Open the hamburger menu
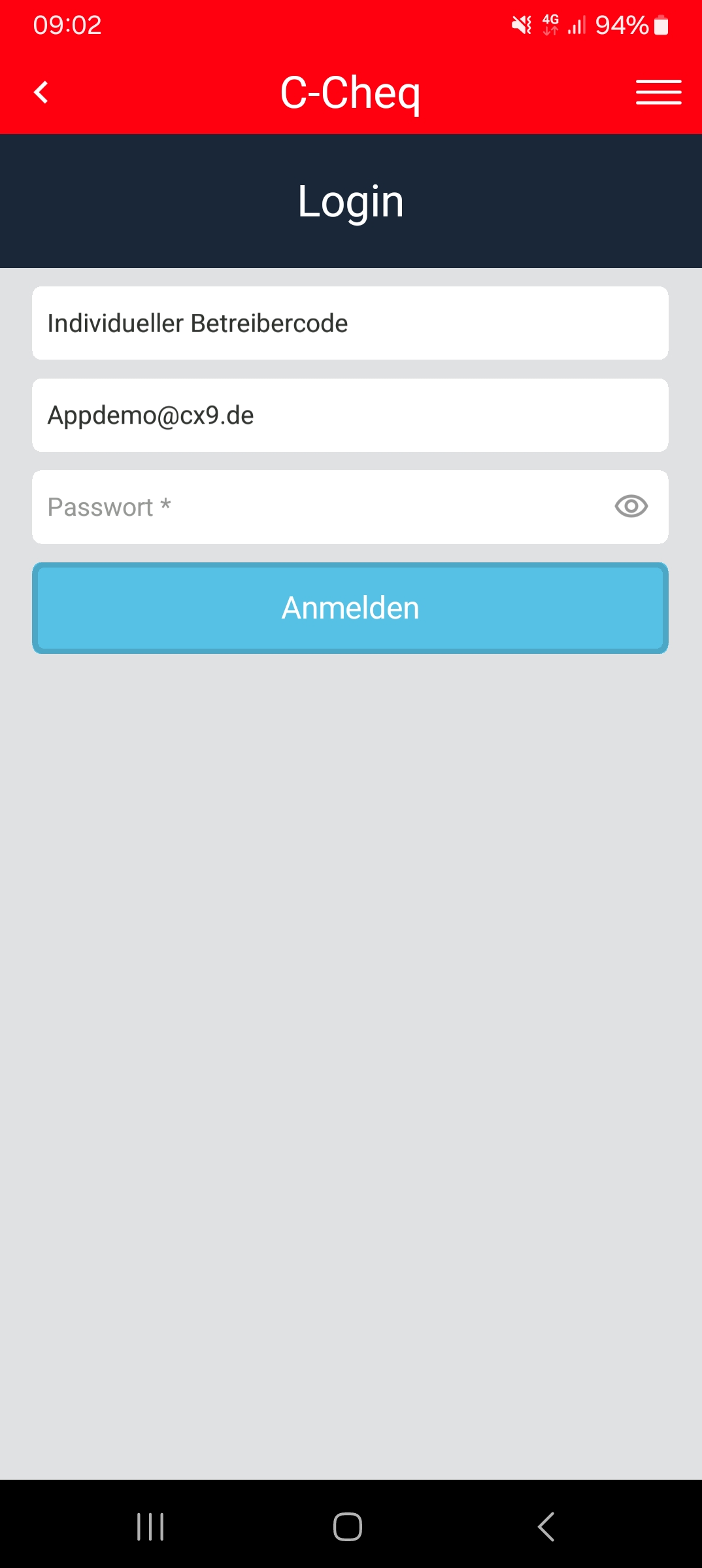702x1568 pixels. coord(658,92)
